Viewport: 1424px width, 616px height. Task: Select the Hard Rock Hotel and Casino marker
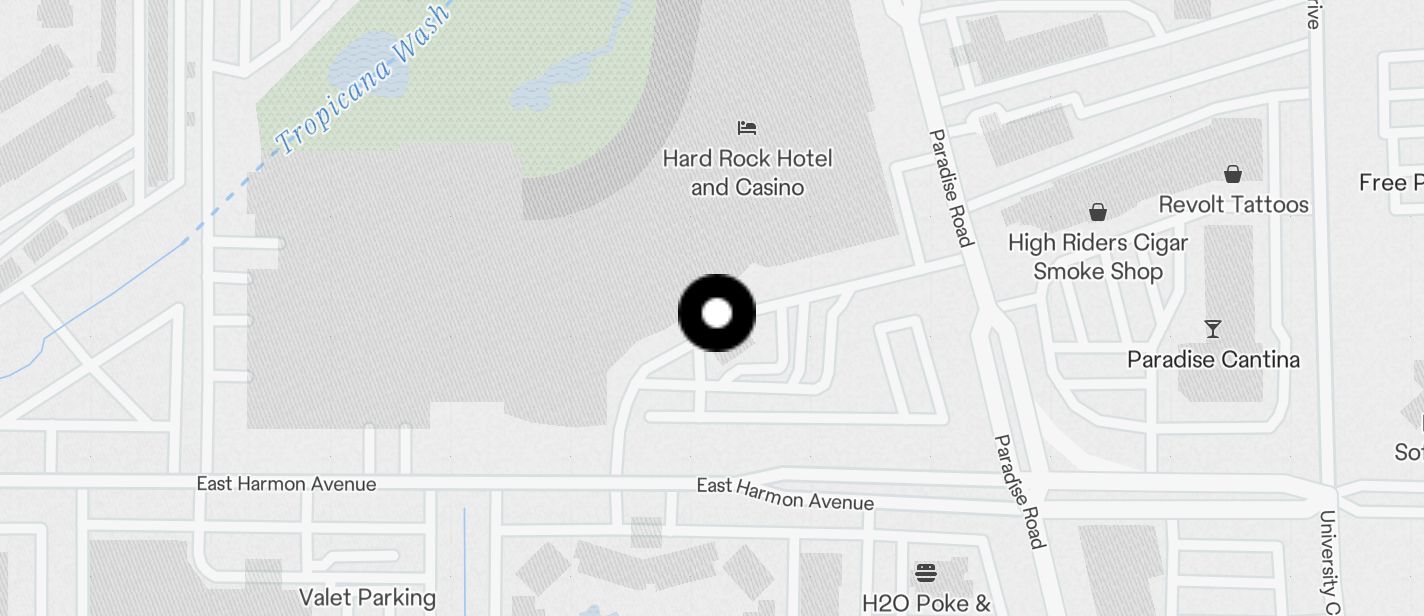coord(746,128)
